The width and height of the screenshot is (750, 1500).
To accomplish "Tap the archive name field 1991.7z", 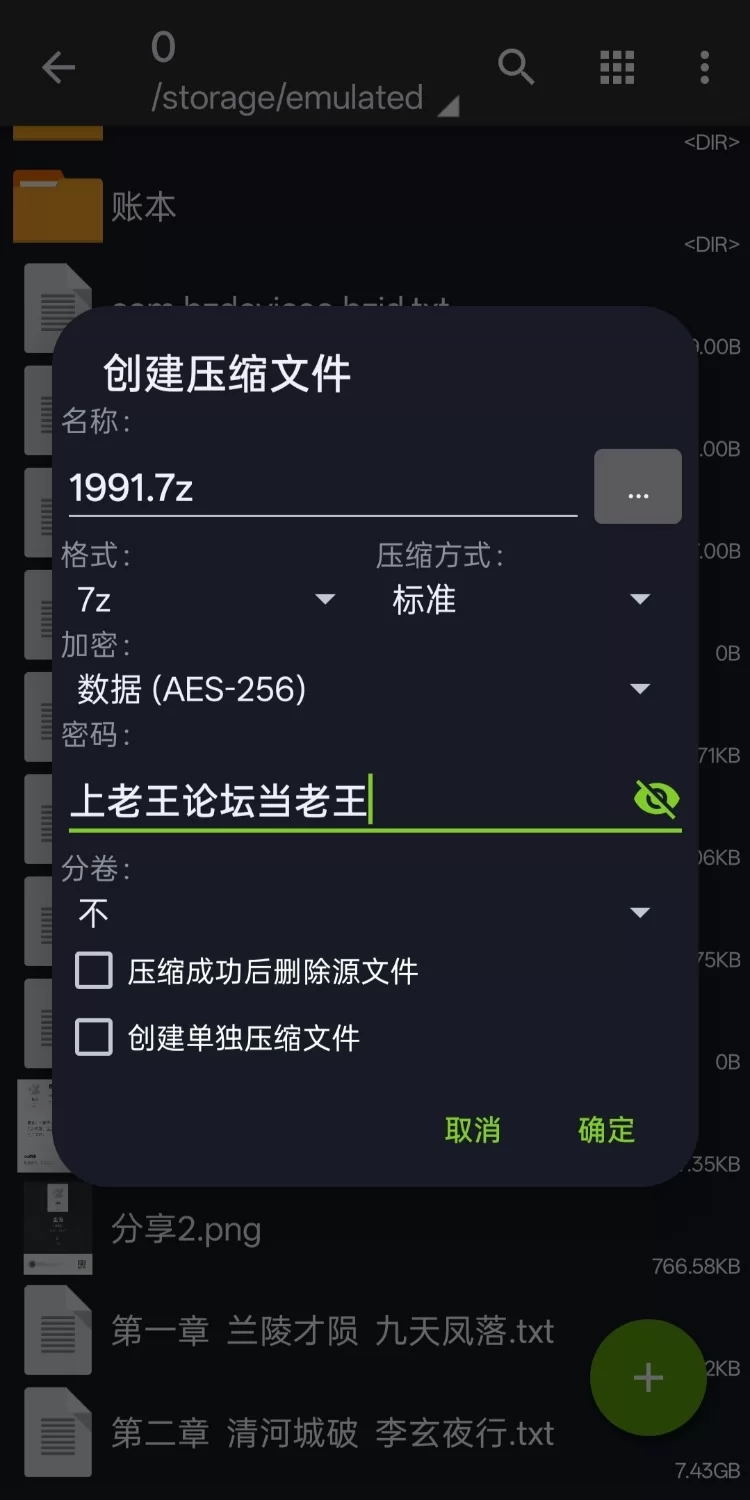I will pos(320,488).
